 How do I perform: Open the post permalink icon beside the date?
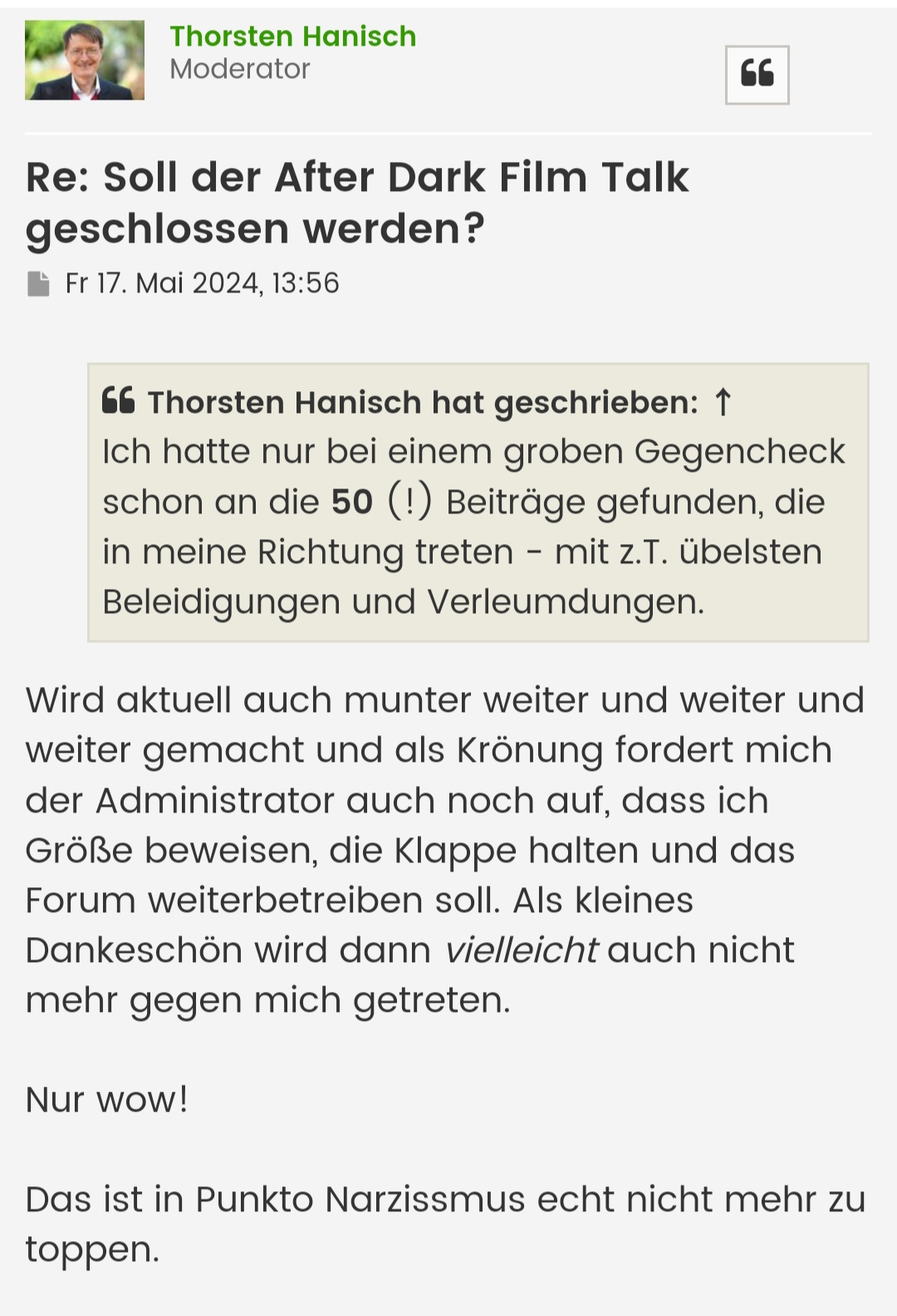[x=38, y=284]
